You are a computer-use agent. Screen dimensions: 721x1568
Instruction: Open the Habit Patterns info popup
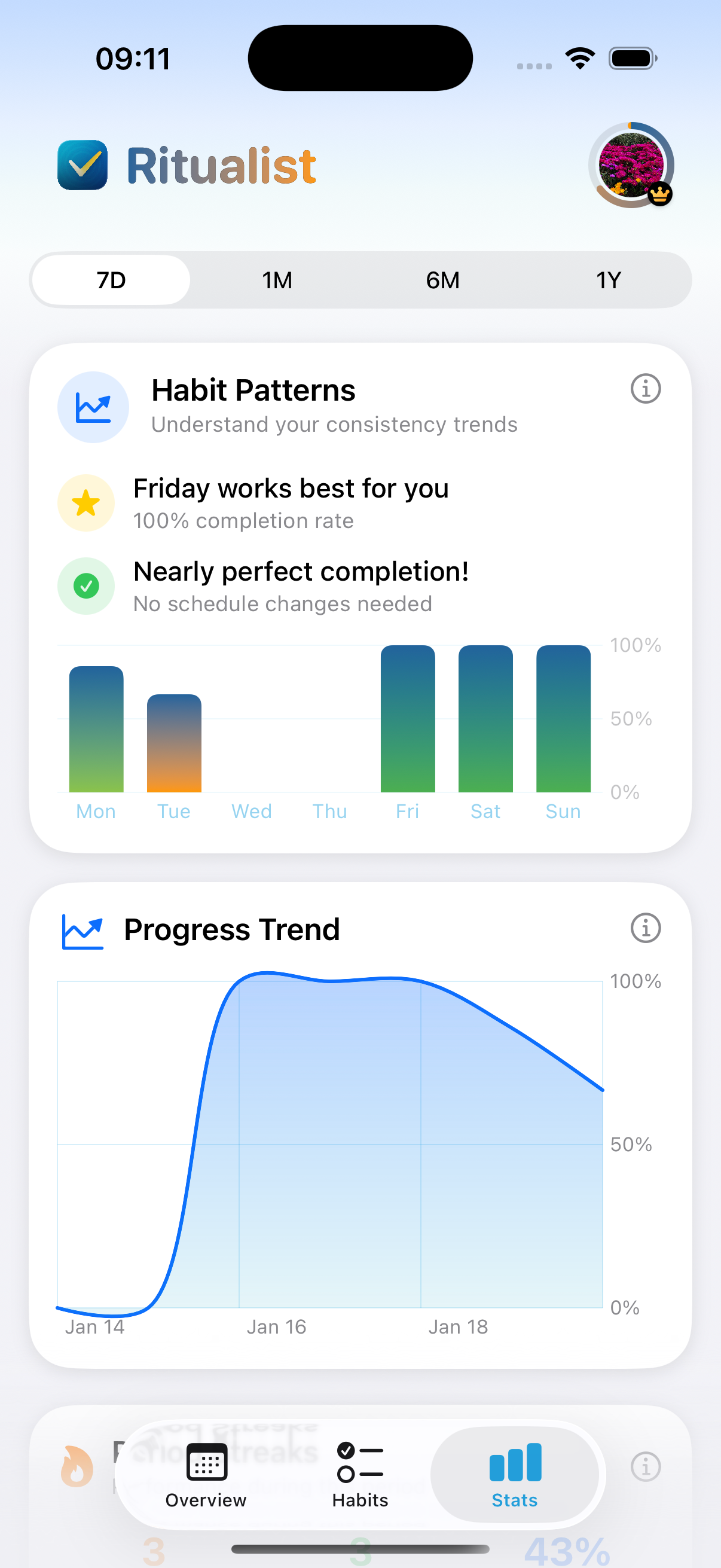(646, 389)
